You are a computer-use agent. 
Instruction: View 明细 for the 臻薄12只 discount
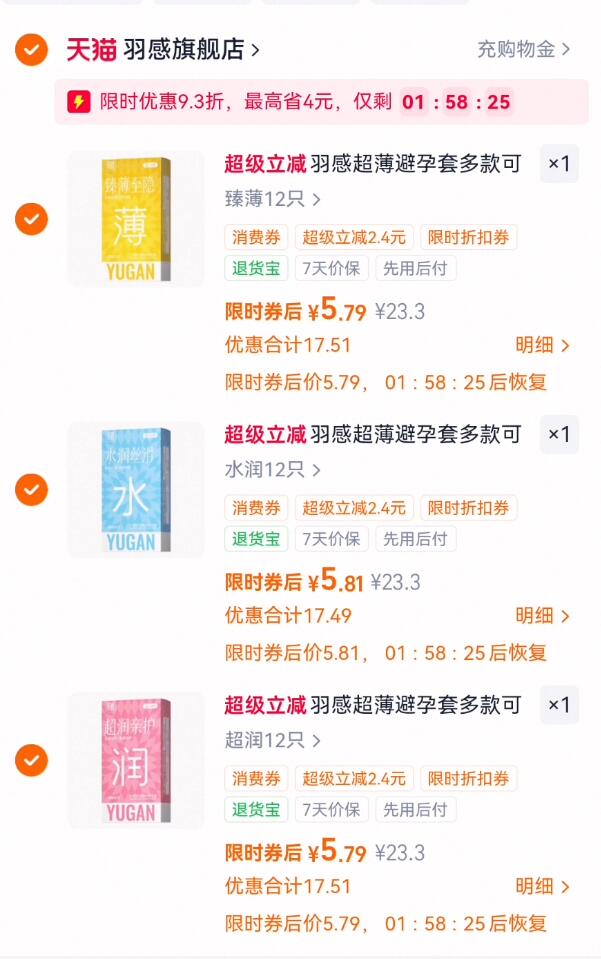542,345
